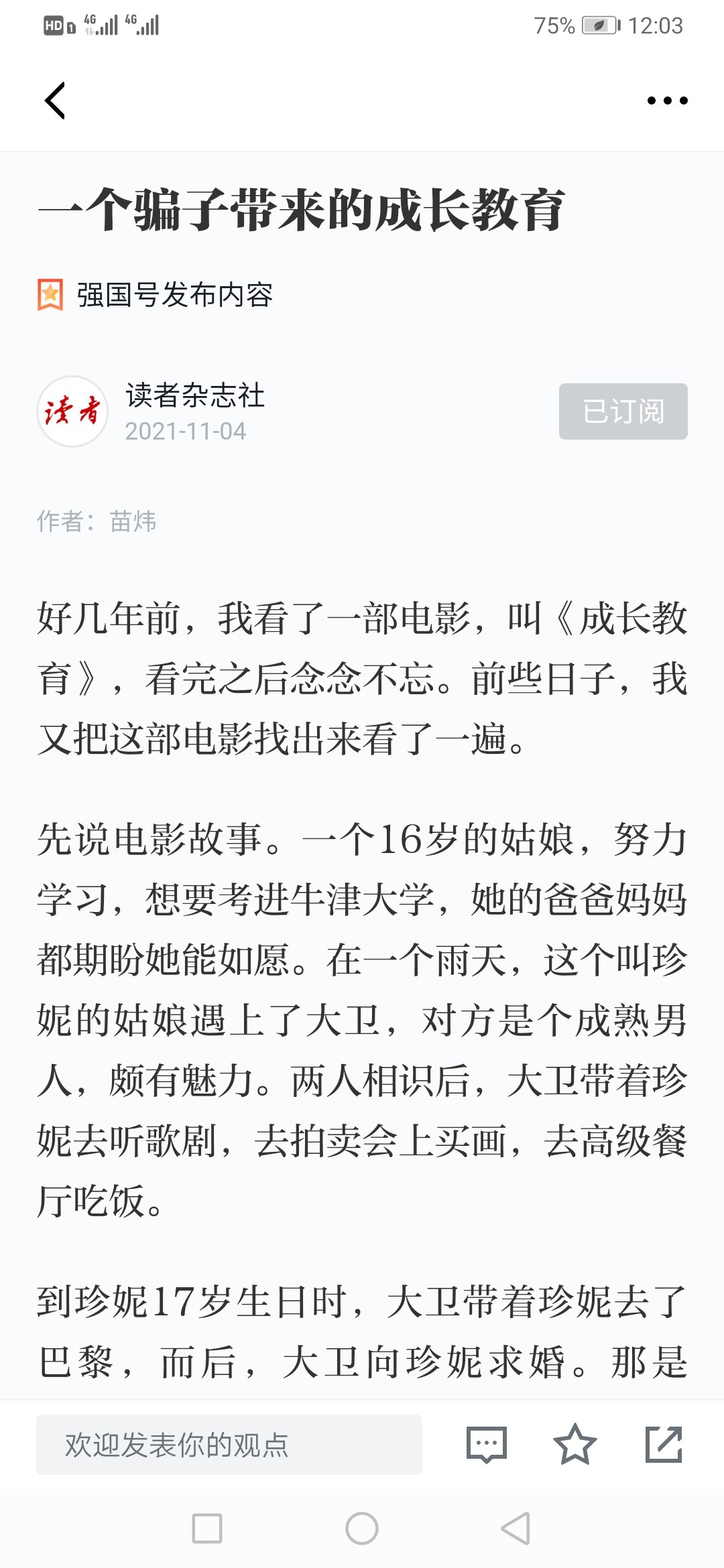Go back using the top-left arrow
The width and height of the screenshot is (724, 1568).
[x=55, y=101]
